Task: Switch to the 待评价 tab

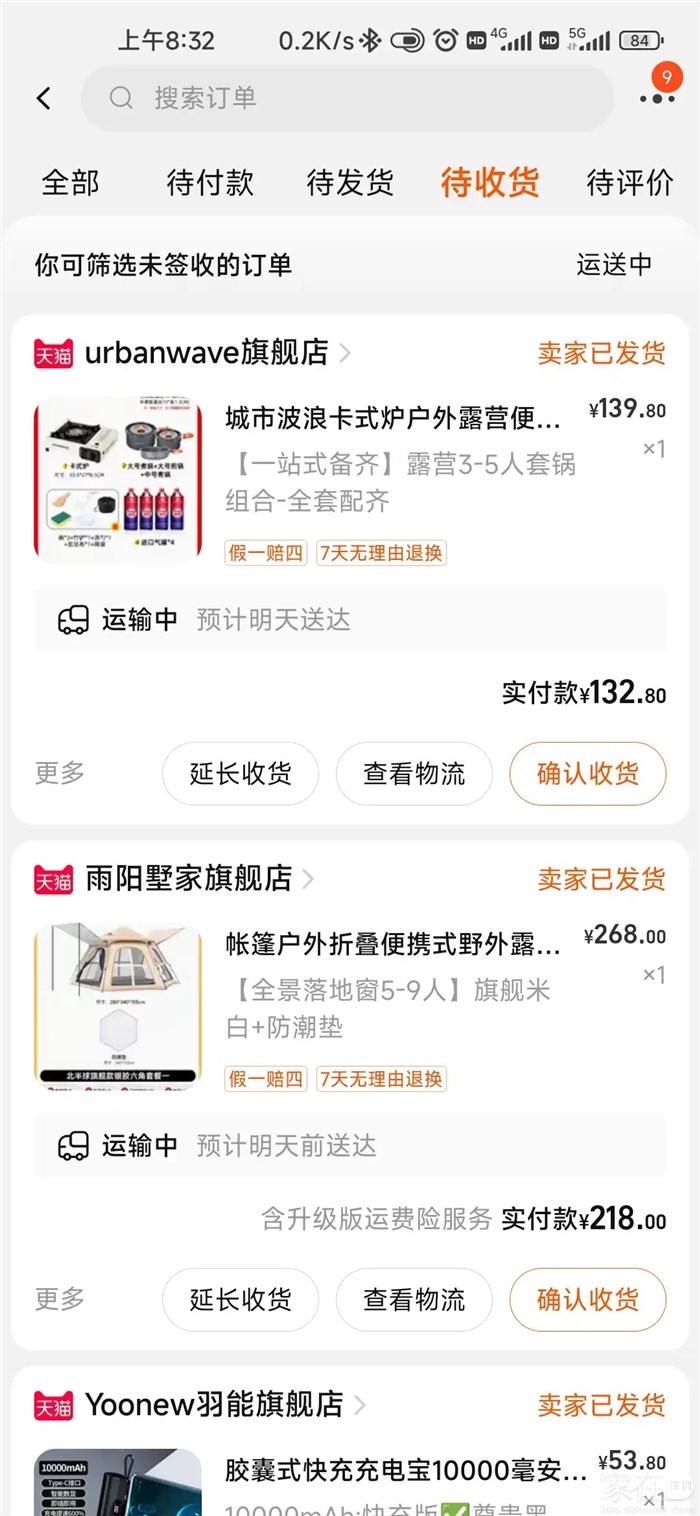Action: (x=630, y=183)
